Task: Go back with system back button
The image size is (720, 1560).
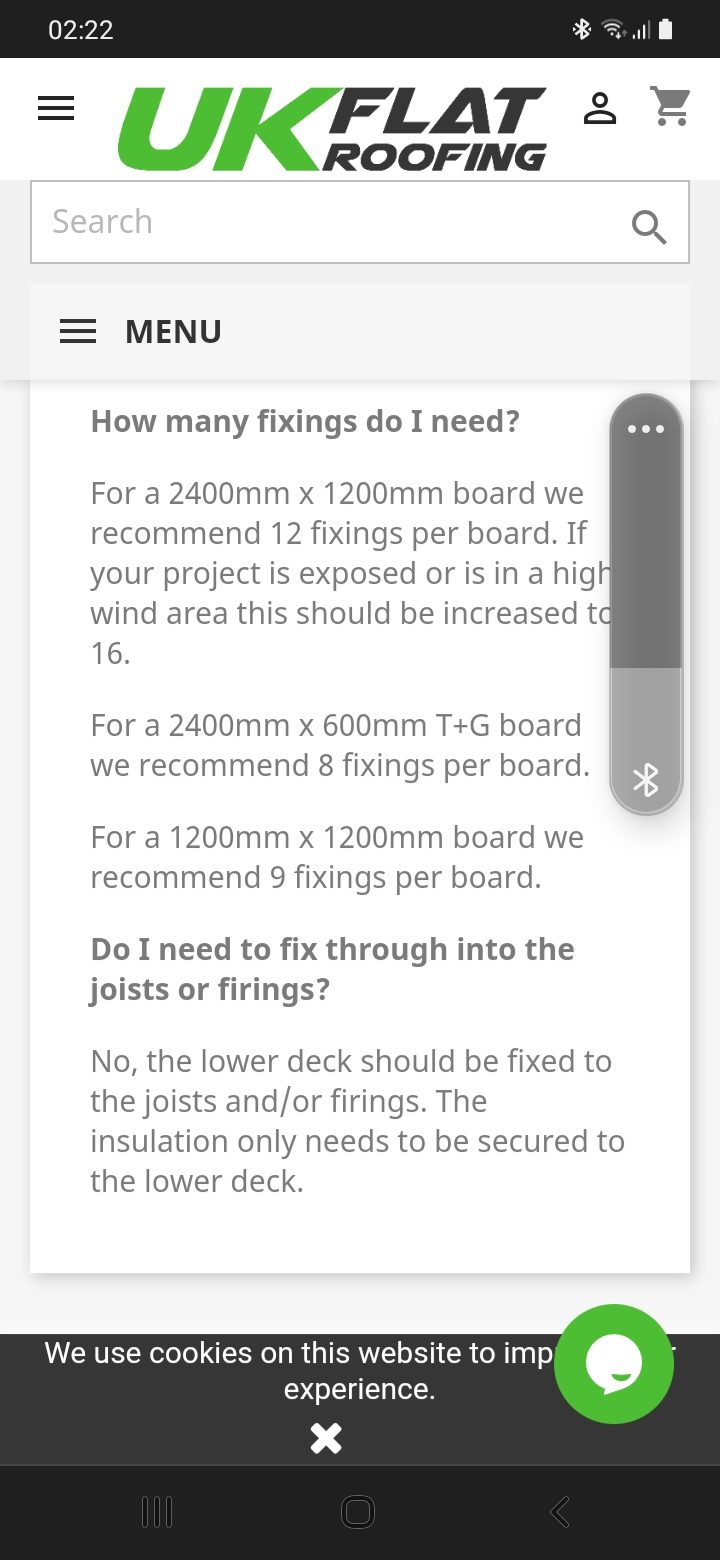Action: pos(560,1512)
